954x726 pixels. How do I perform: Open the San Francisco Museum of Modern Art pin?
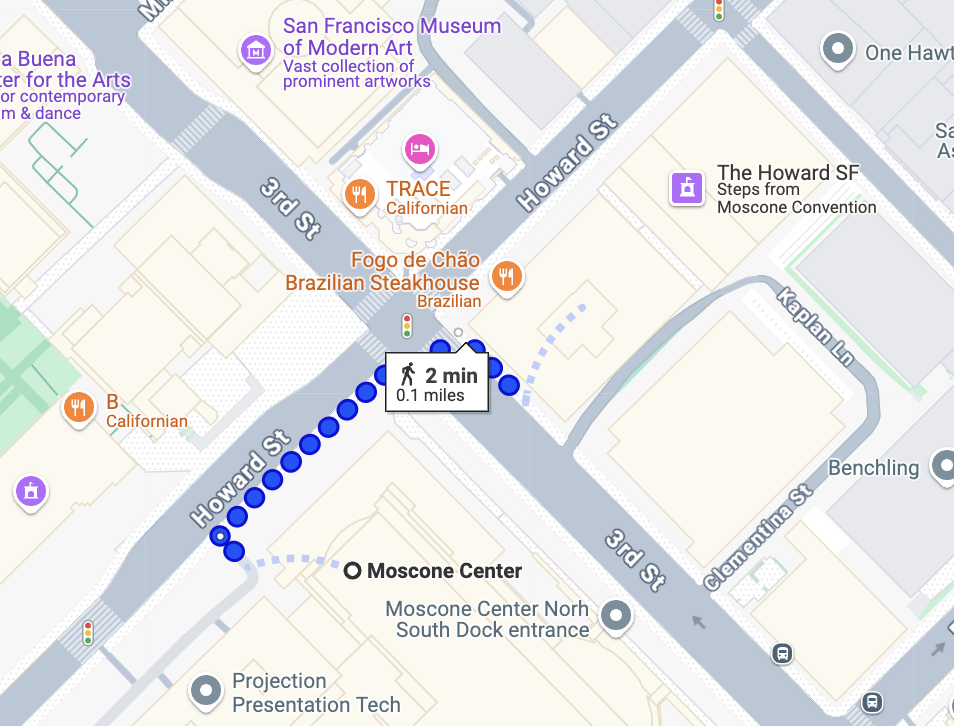coord(257,47)
